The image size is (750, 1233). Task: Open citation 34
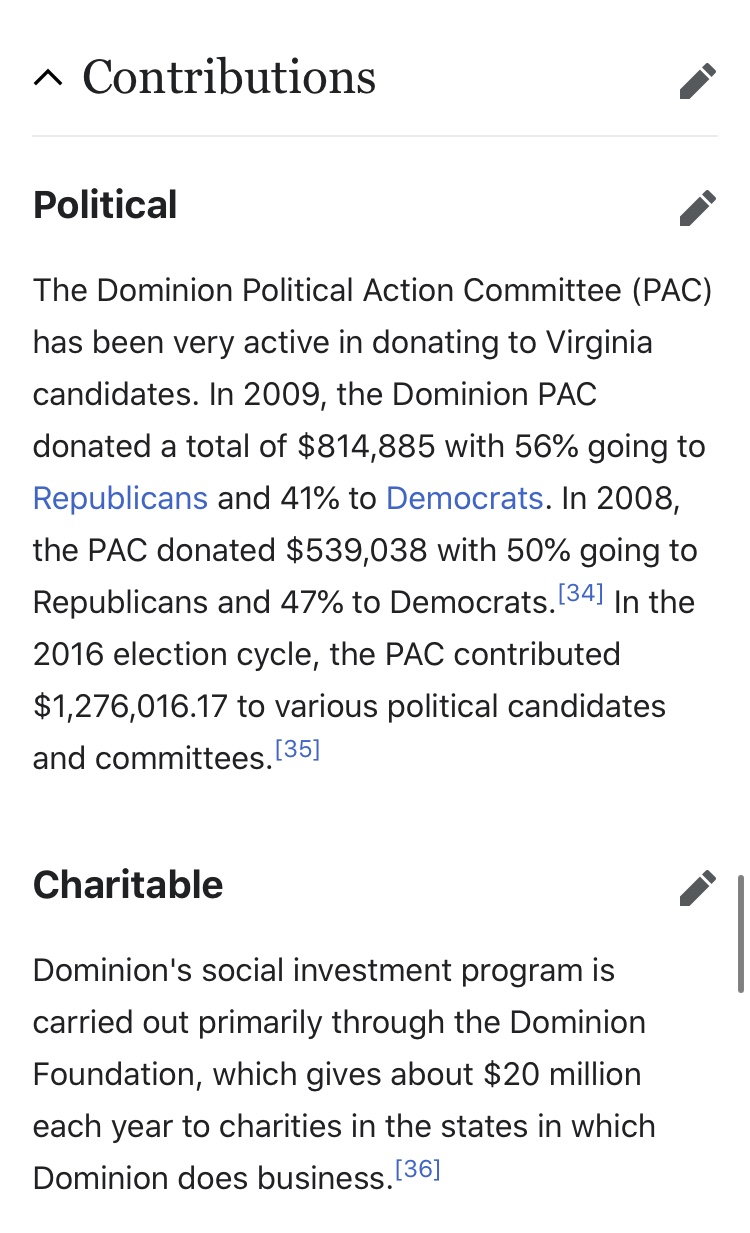click(580, 594)
